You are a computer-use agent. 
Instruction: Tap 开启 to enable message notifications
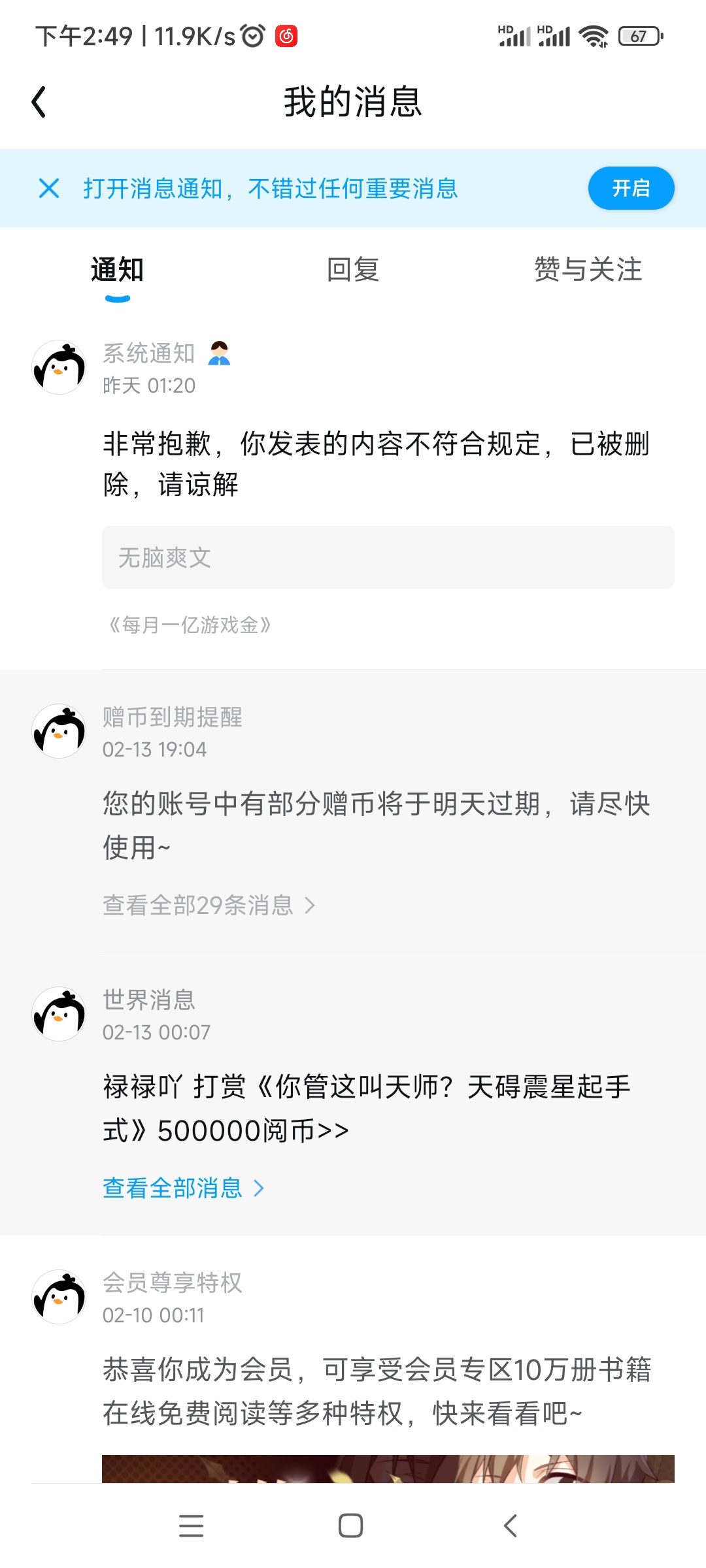tap(630, 188)
